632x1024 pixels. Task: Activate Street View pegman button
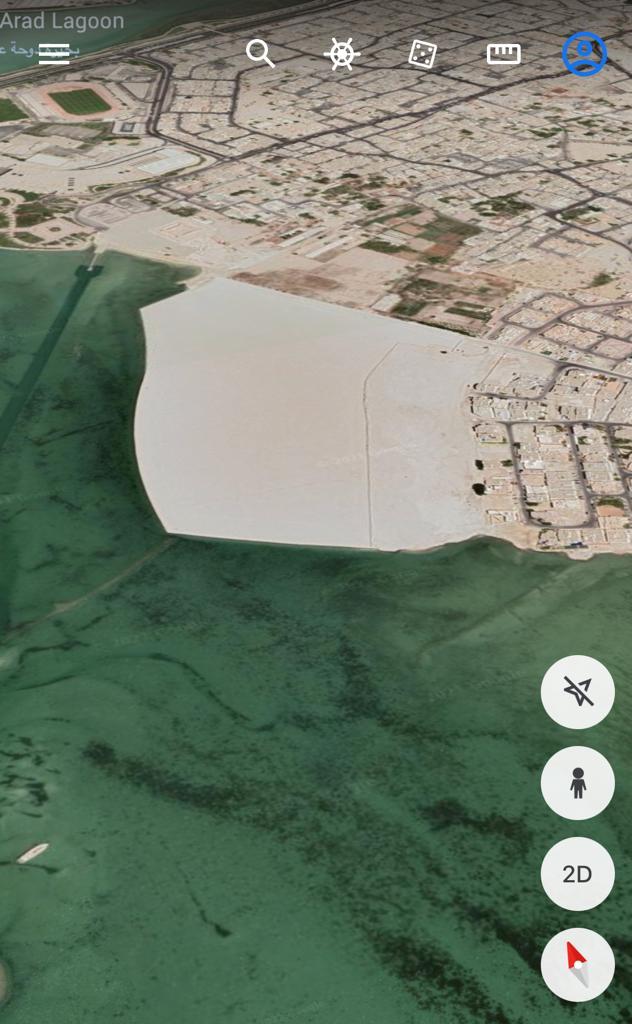point(578,783)
